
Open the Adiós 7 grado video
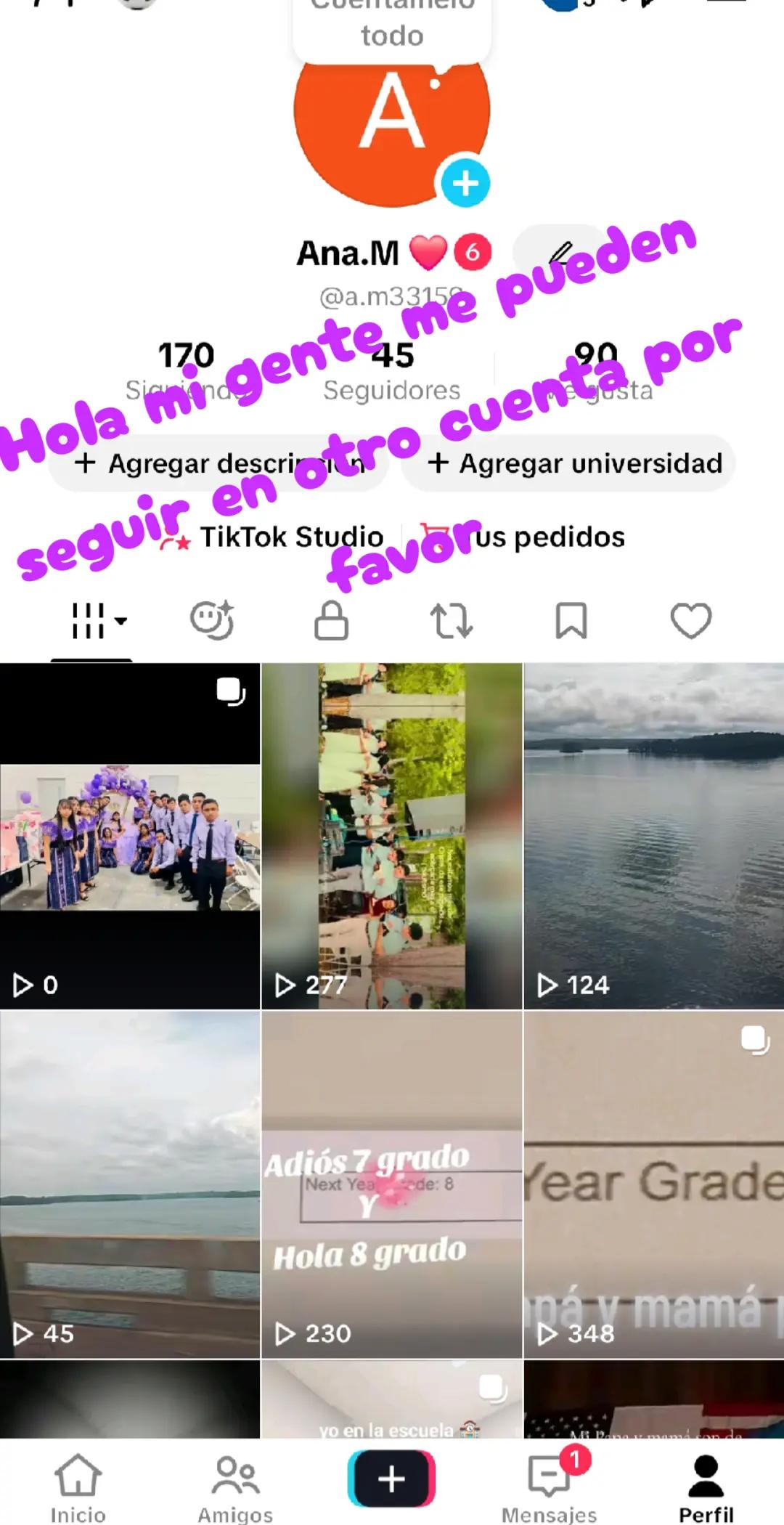pos(392,1184)
